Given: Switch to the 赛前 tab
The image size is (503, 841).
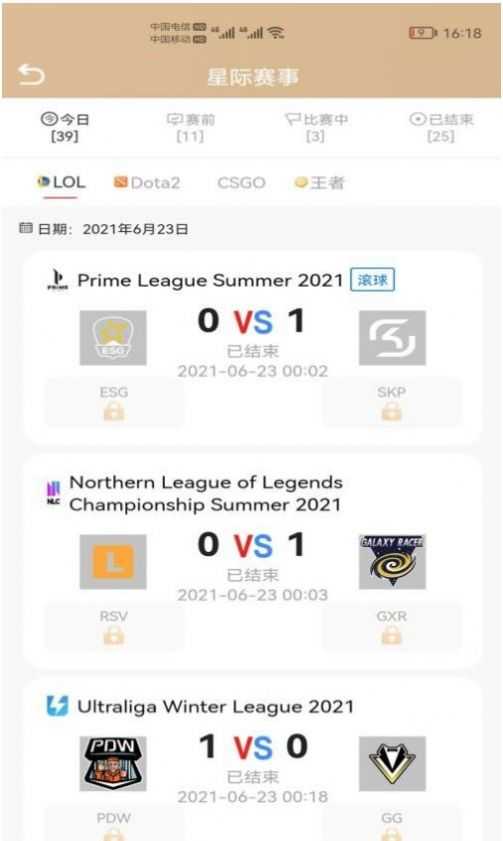Looking at the screenshot, I should (x=190, y=128).
